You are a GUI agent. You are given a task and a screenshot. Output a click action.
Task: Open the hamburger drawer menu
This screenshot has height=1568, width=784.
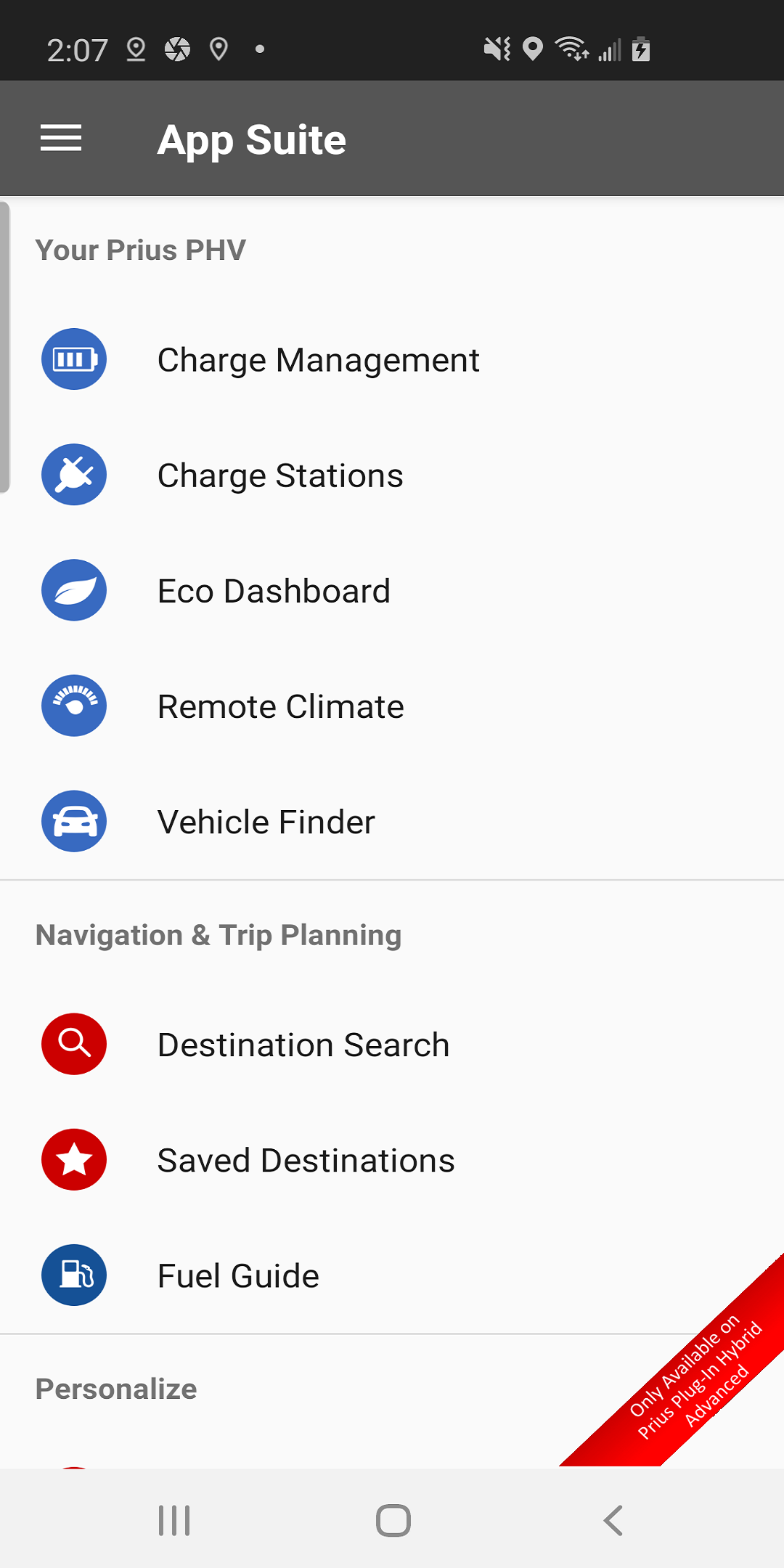(x=61, y=139)
